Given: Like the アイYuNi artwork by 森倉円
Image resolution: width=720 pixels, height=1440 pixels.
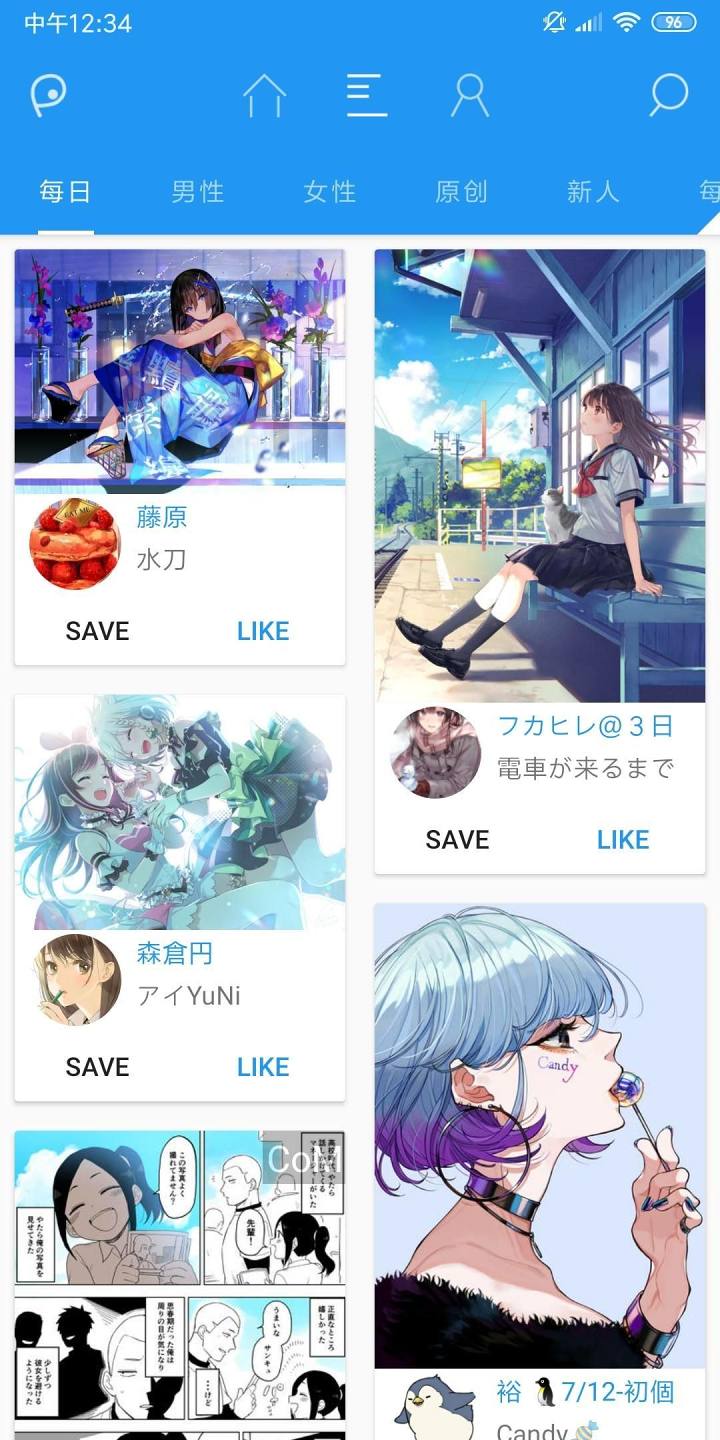Looking at the screenshot, I should 263,1067.
